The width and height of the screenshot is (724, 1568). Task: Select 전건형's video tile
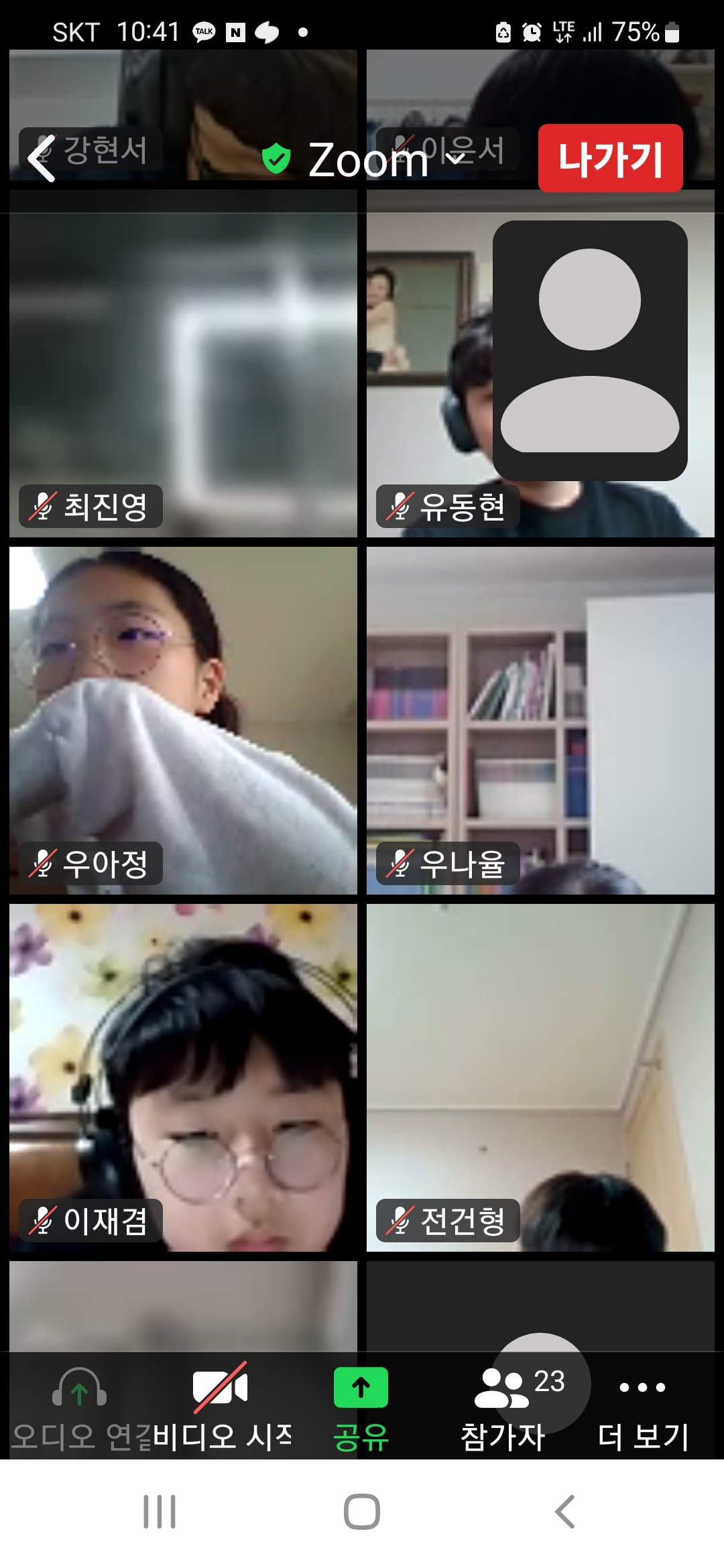pos(540,1077)
